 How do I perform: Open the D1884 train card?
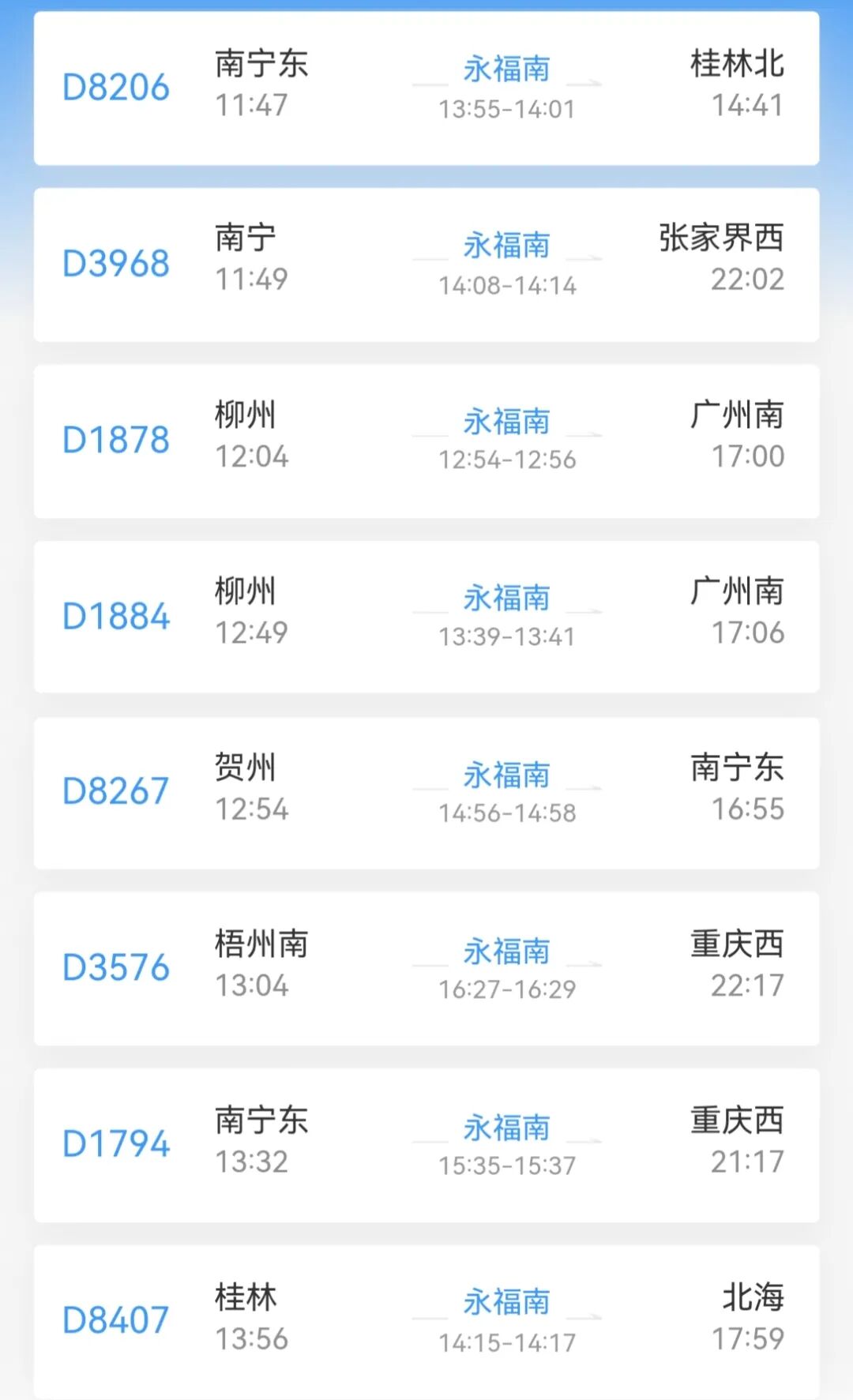[x=426, y=617]
